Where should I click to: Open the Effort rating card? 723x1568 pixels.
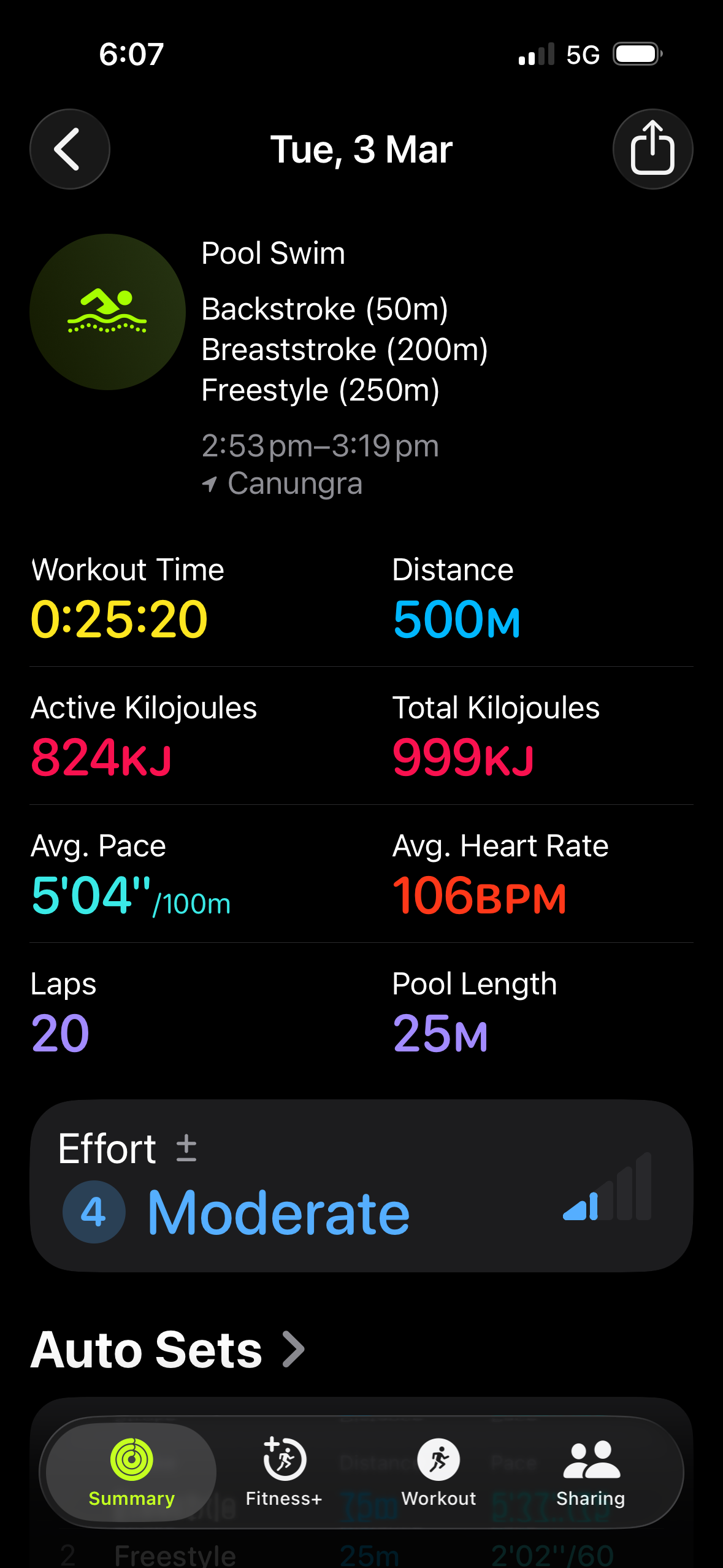[361, 1185]
